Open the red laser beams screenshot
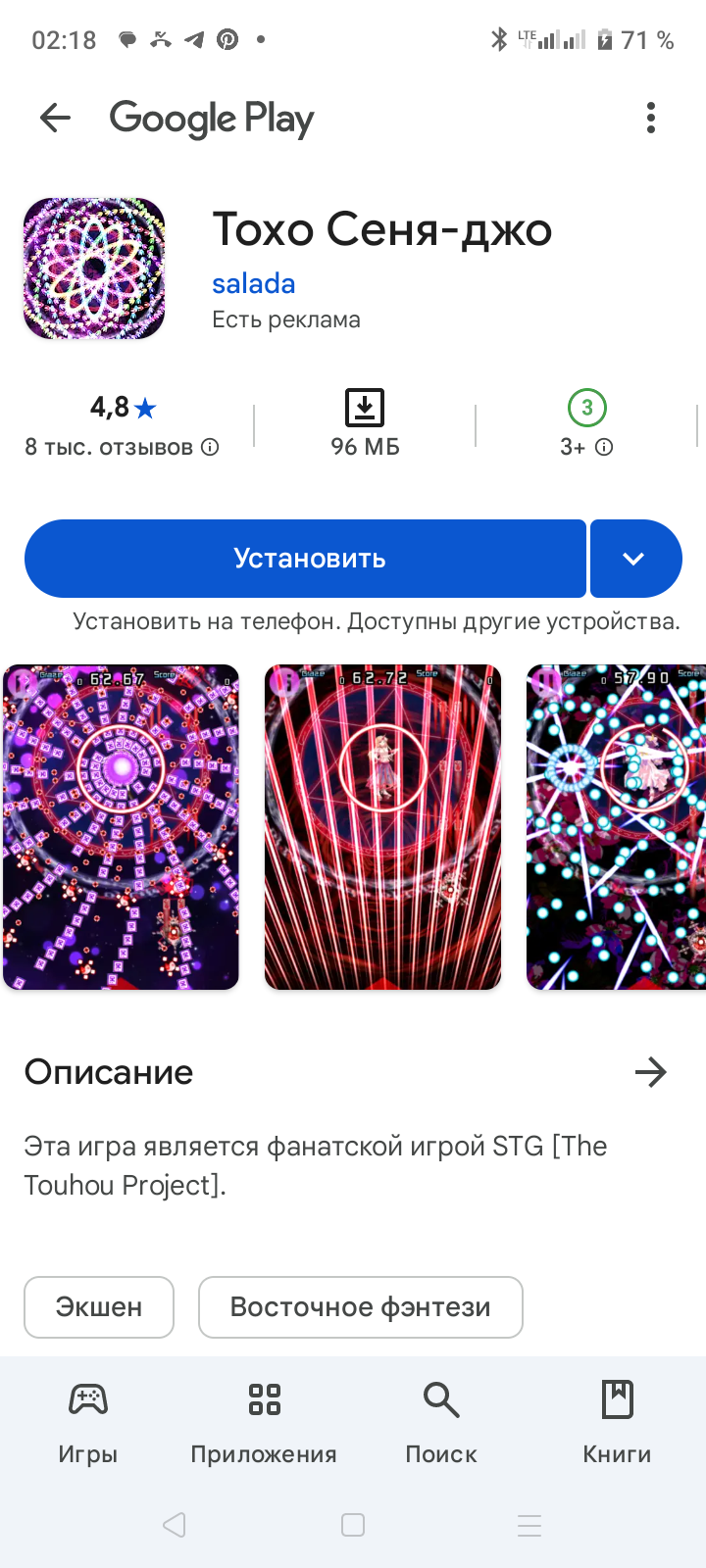Screen dimensions: 706x1568 (x=382, y=827)
